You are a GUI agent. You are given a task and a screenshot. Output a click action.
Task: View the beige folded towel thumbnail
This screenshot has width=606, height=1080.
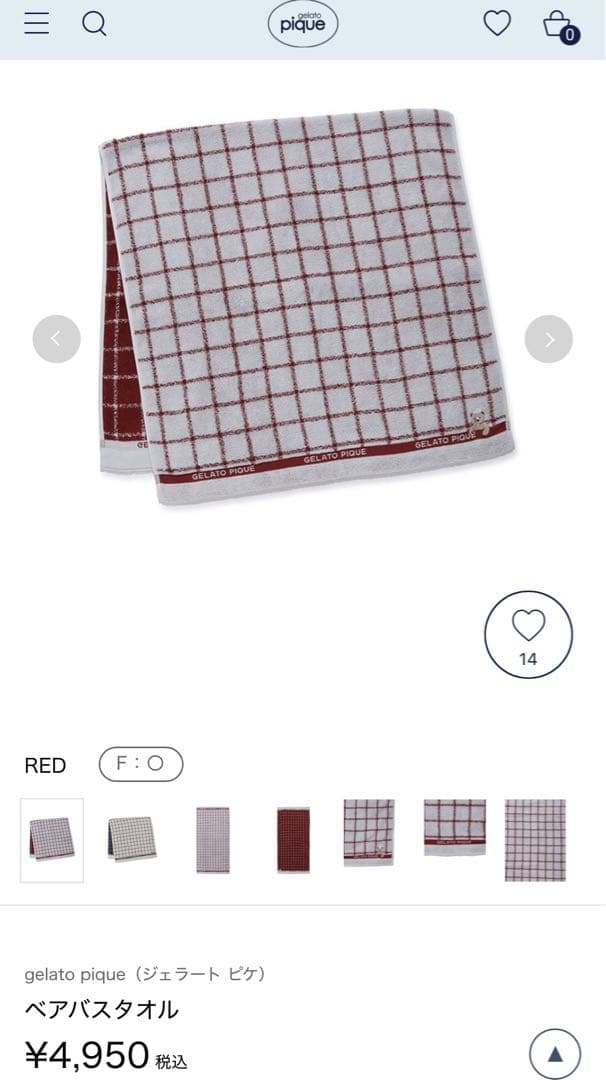(132, 840)
